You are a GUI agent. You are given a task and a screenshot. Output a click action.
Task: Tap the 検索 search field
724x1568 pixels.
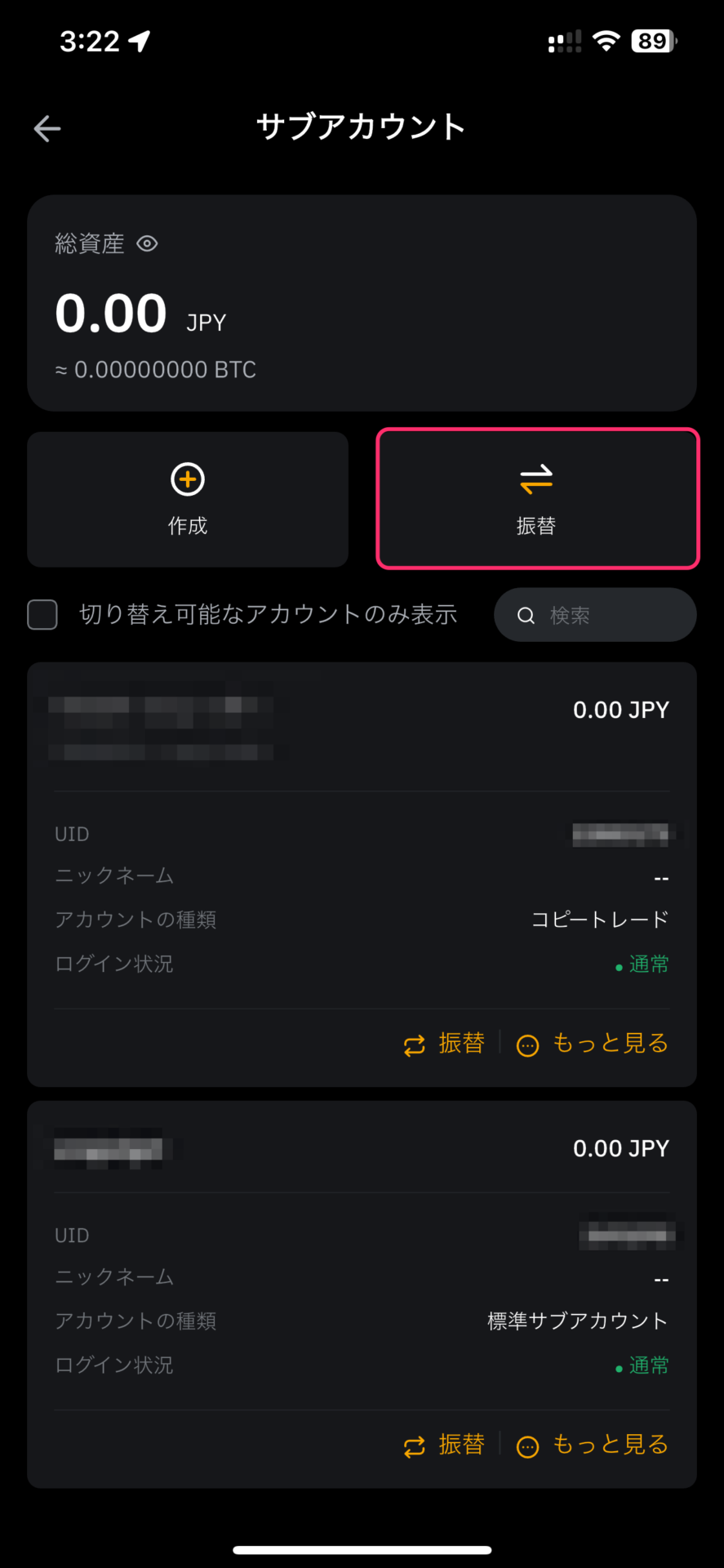coord(595,615)
